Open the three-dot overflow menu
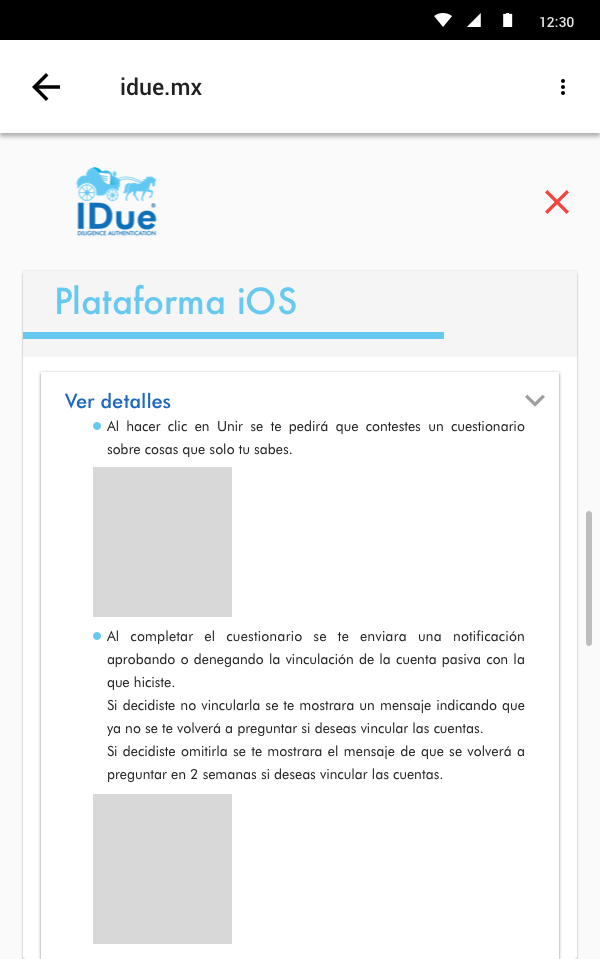This screenshot has height=959, width=600. [x=563, y=87]
